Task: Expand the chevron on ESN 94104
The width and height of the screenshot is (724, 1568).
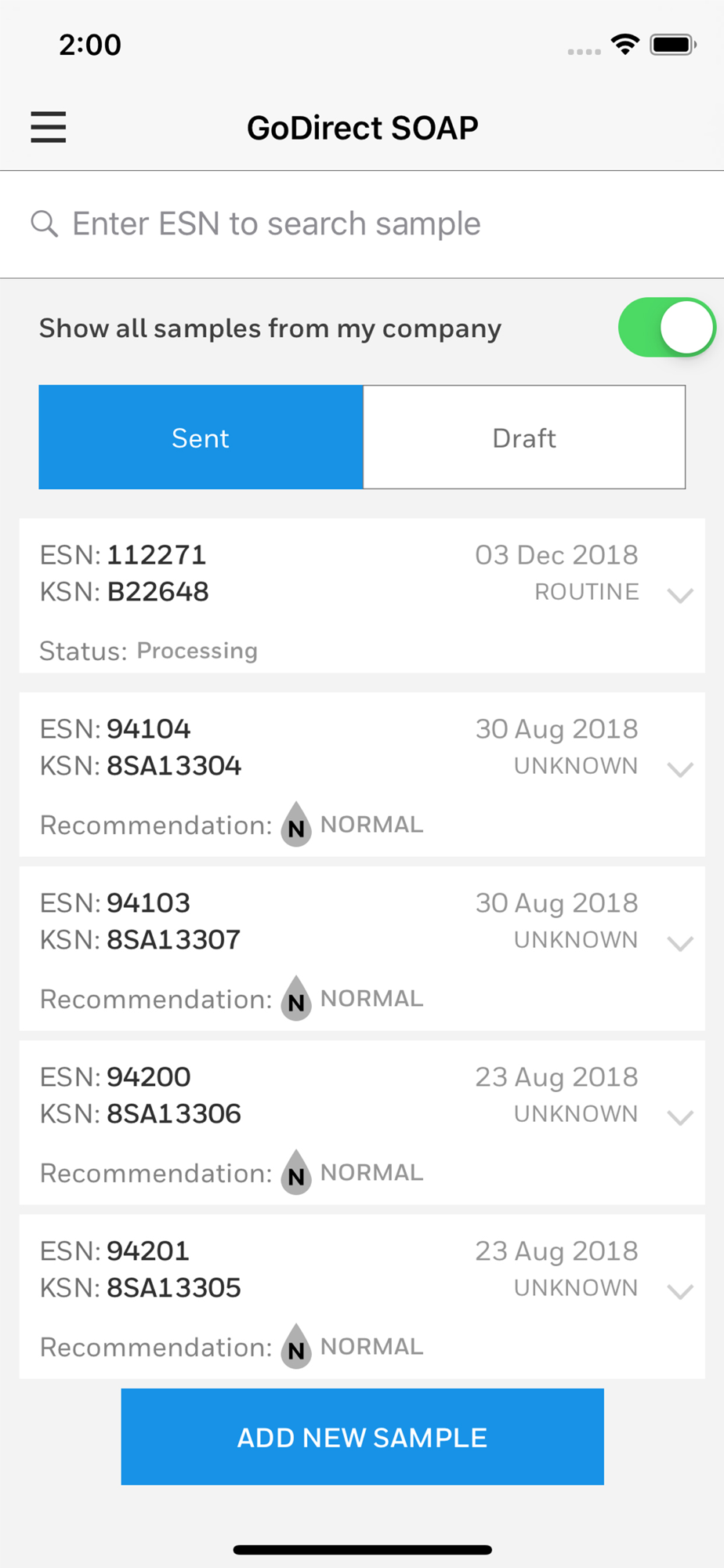Action: 680,770
